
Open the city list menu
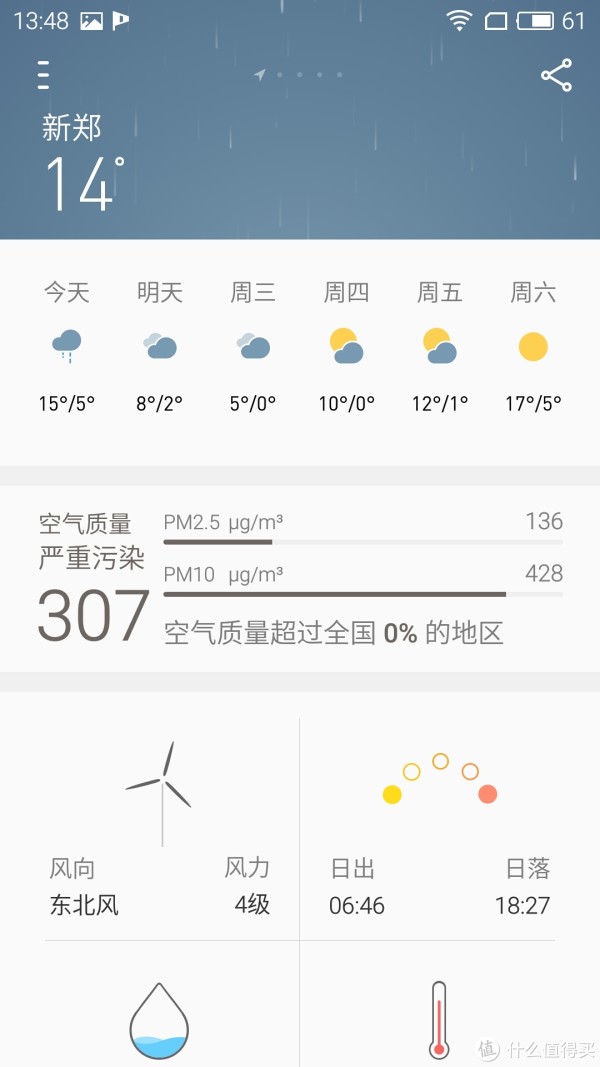pyautogui.click(x=44, y=75)
